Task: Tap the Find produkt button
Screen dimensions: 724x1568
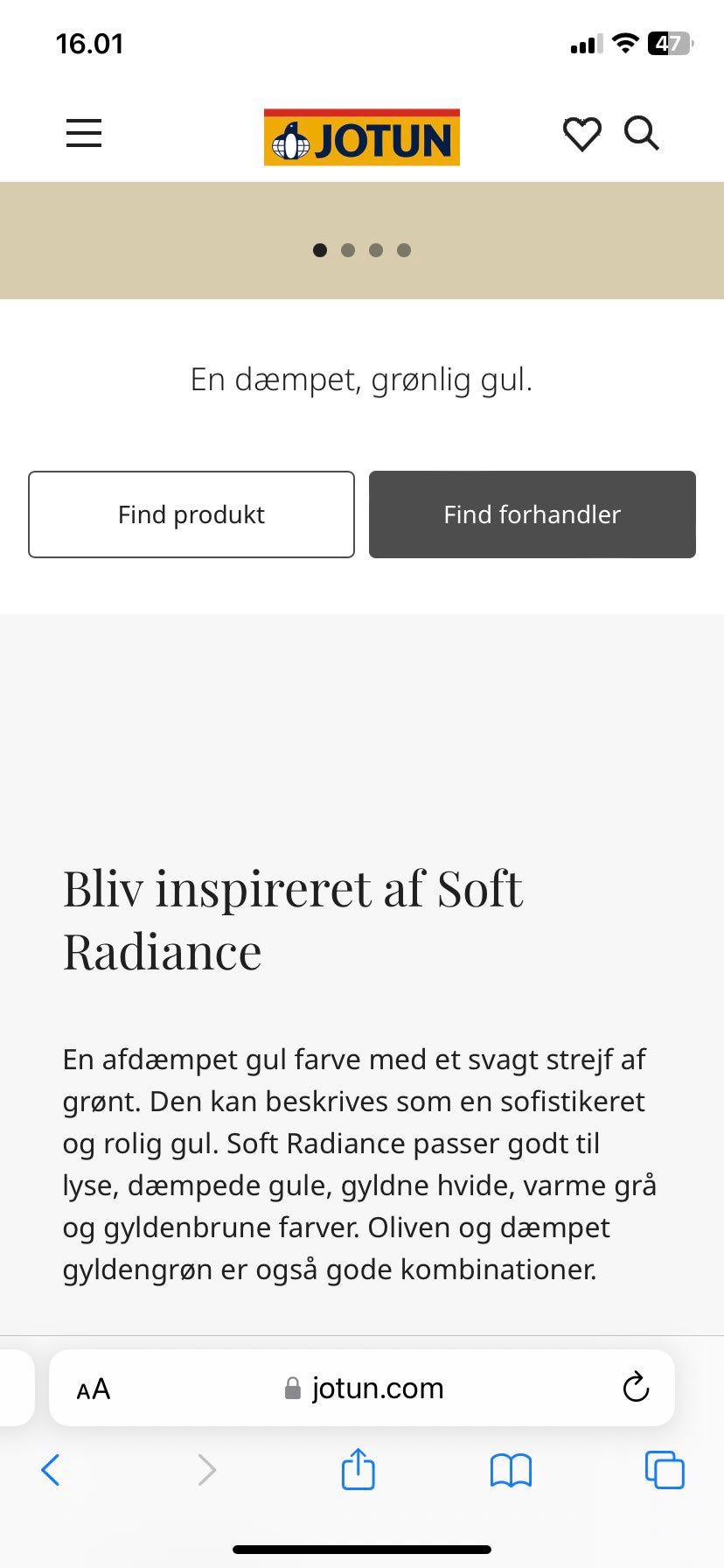Action: (x=191, y=514)
